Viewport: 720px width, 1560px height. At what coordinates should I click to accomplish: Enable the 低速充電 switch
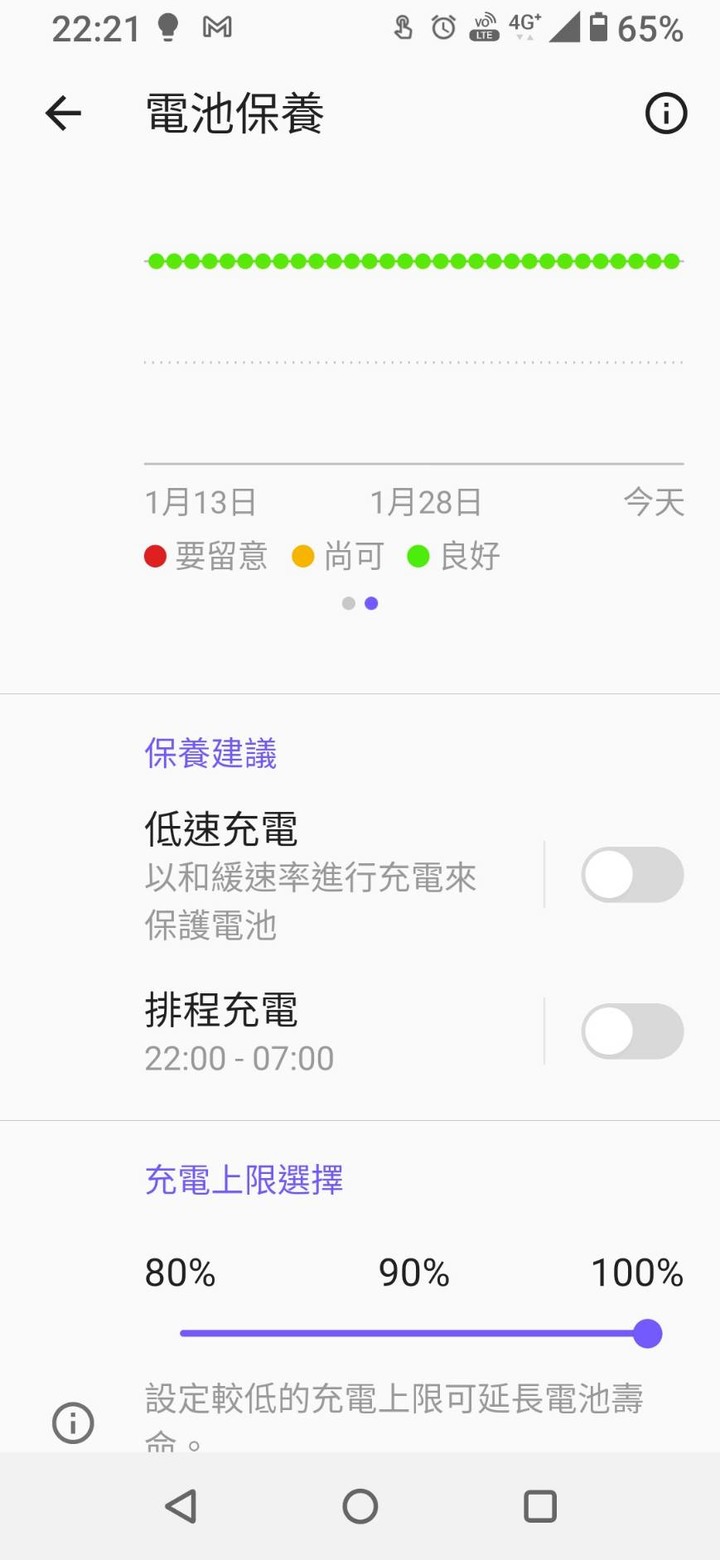(x=632, y=875)
